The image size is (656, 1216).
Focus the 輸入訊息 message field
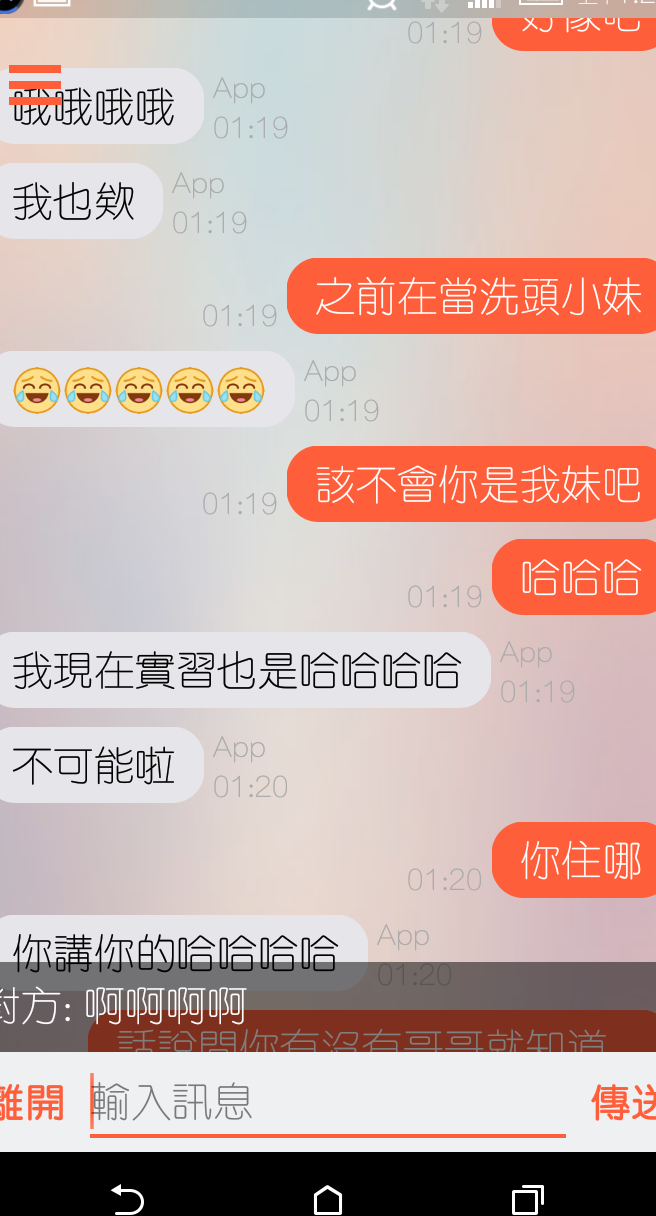click(328, 1103)
